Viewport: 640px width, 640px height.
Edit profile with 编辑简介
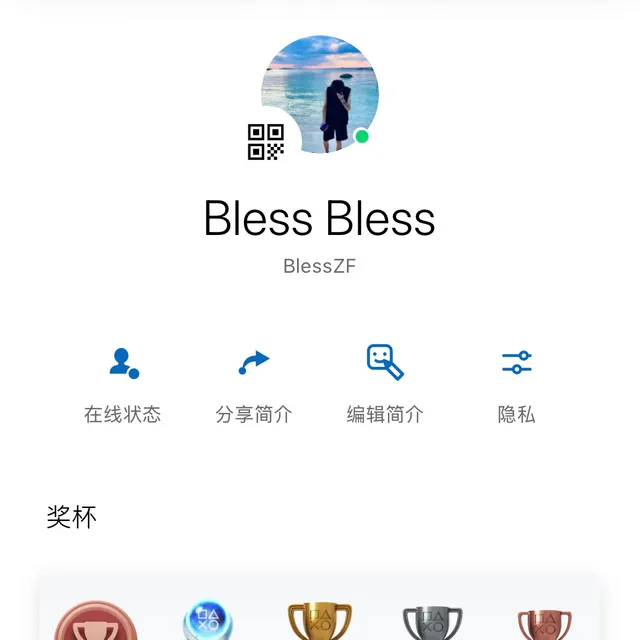[x=385, y=383]
